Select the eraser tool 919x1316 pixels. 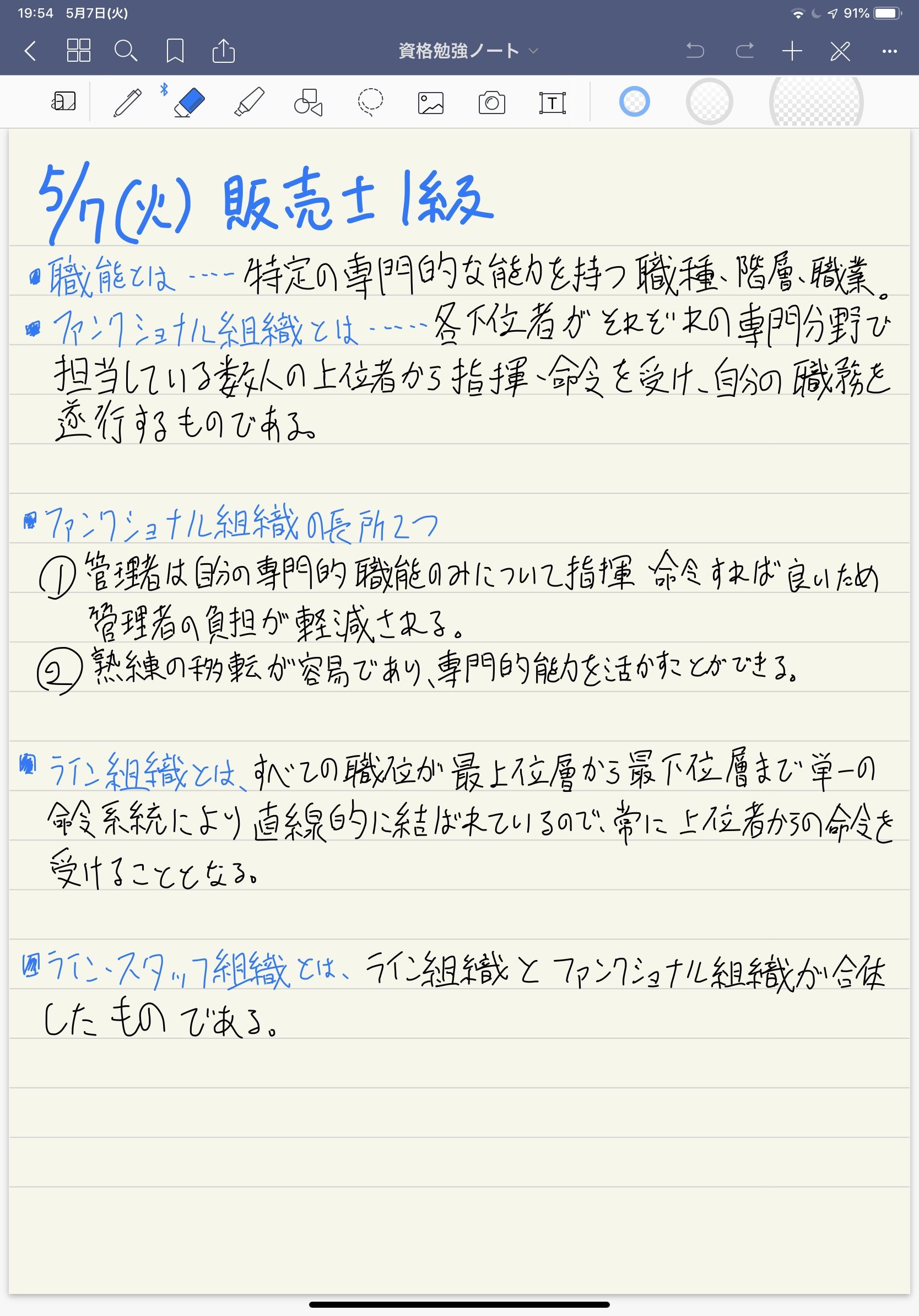tap(189, 103)
